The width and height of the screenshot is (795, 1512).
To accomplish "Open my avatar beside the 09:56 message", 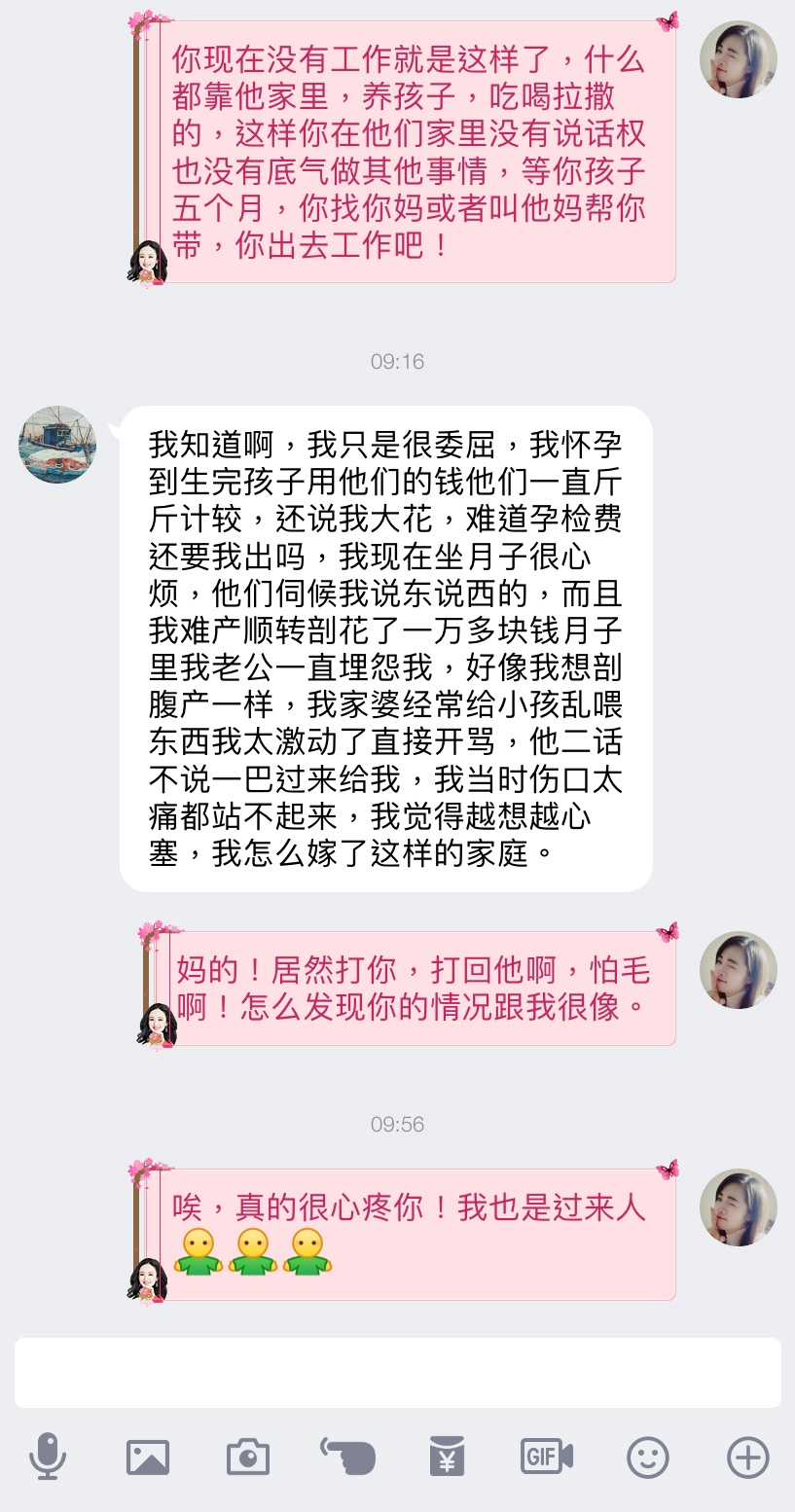I will click(x=738, y=1207).
